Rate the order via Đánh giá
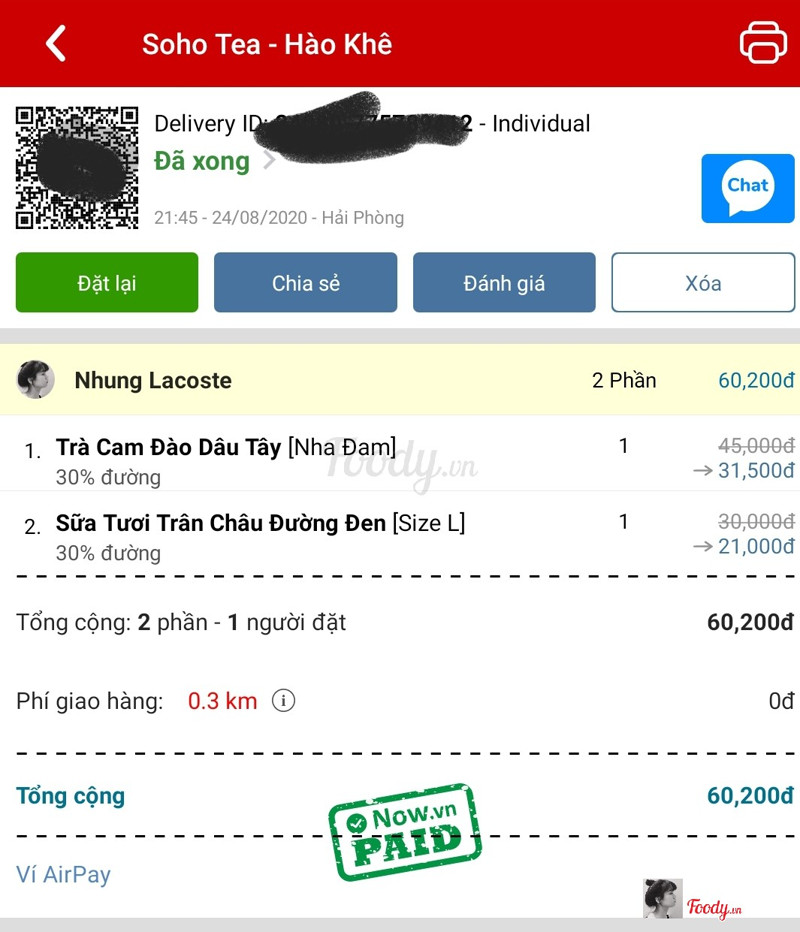800x932 pixels. [504, 283]
